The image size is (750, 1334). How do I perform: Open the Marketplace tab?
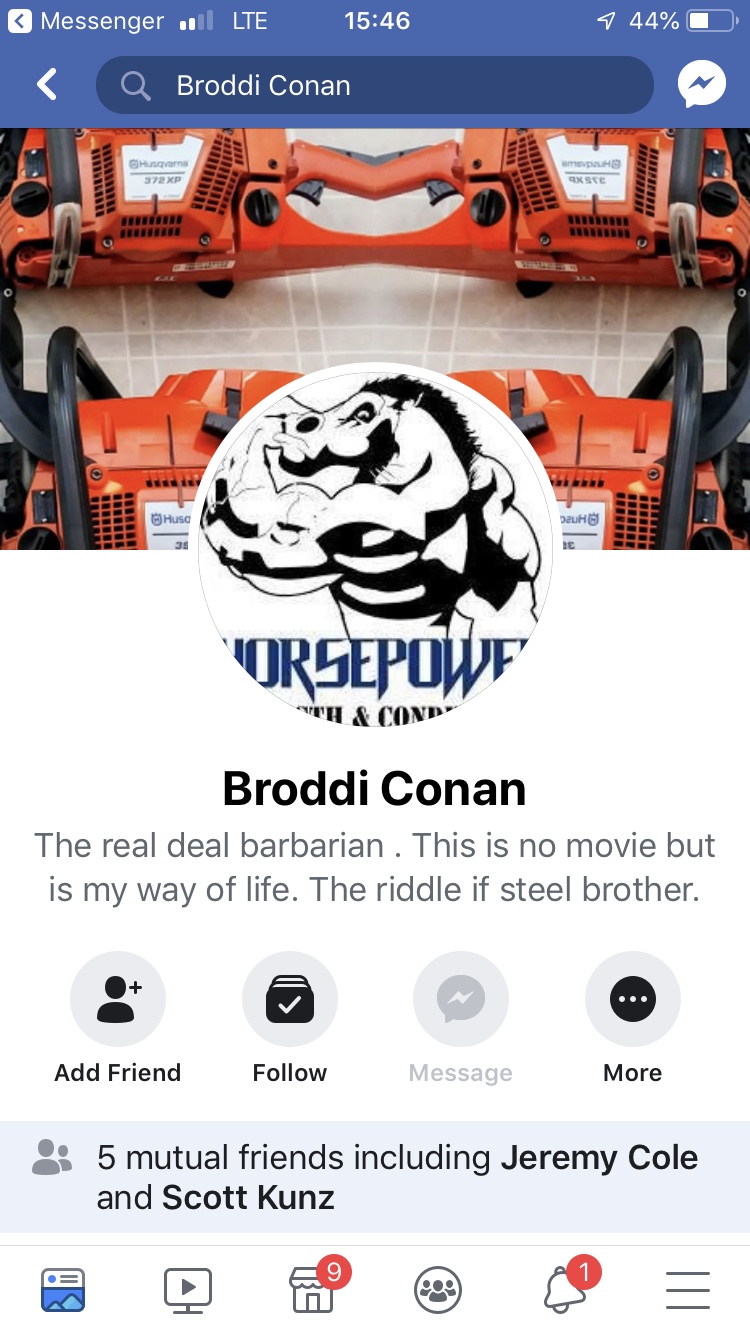[x=313, y=1289]
